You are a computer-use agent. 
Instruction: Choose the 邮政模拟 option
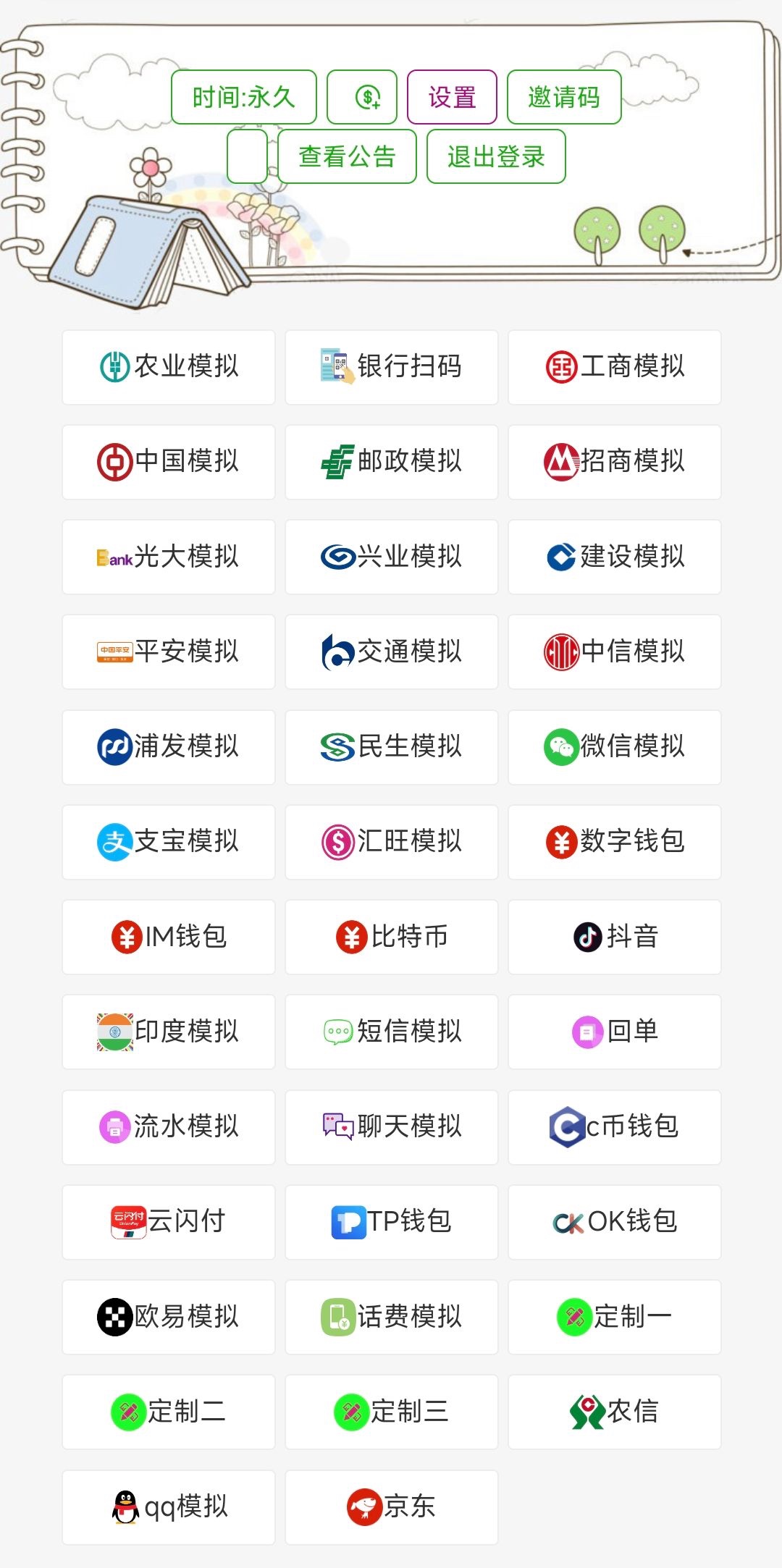coord(392,462)
